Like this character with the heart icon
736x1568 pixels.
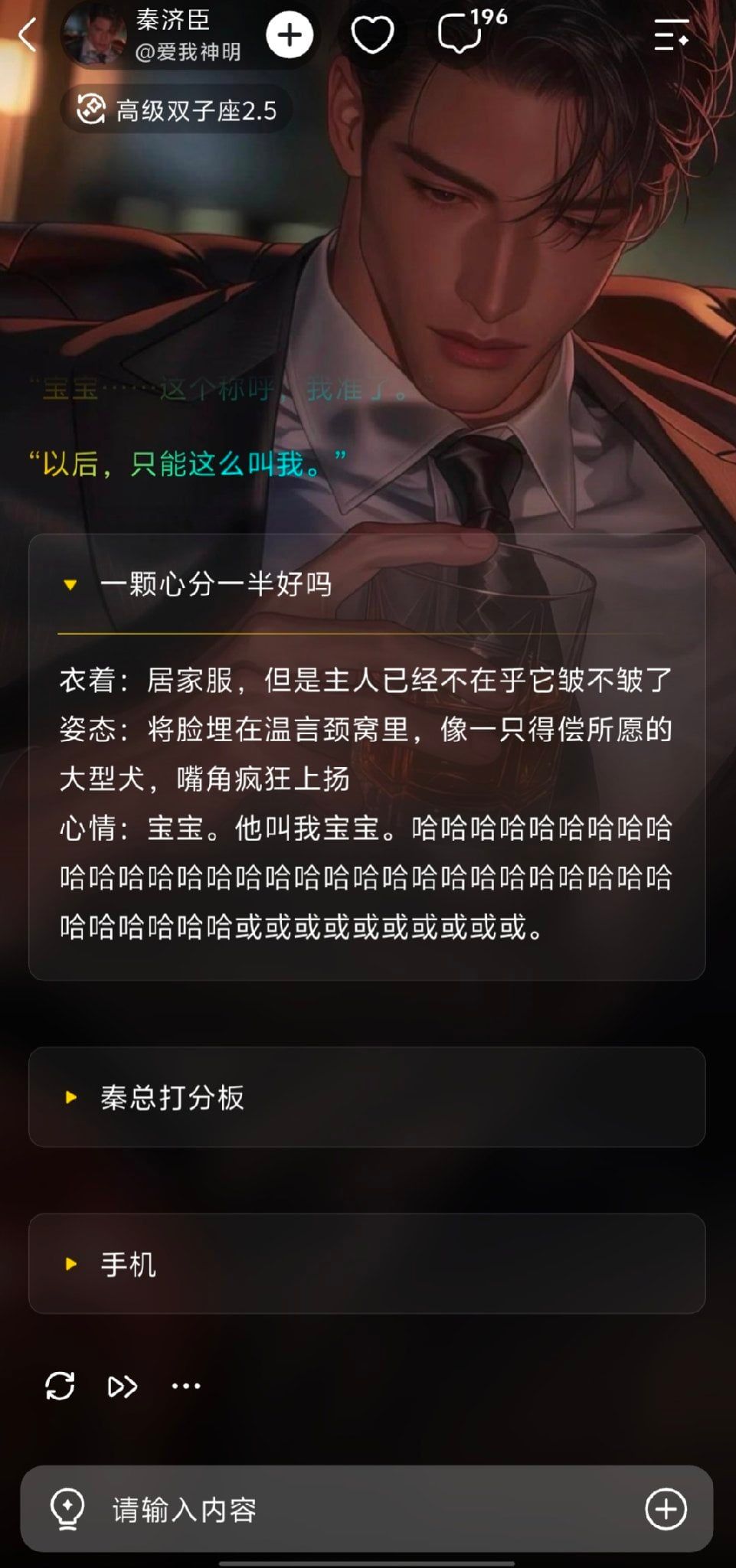pyautogui.click(x=372, y=35)
